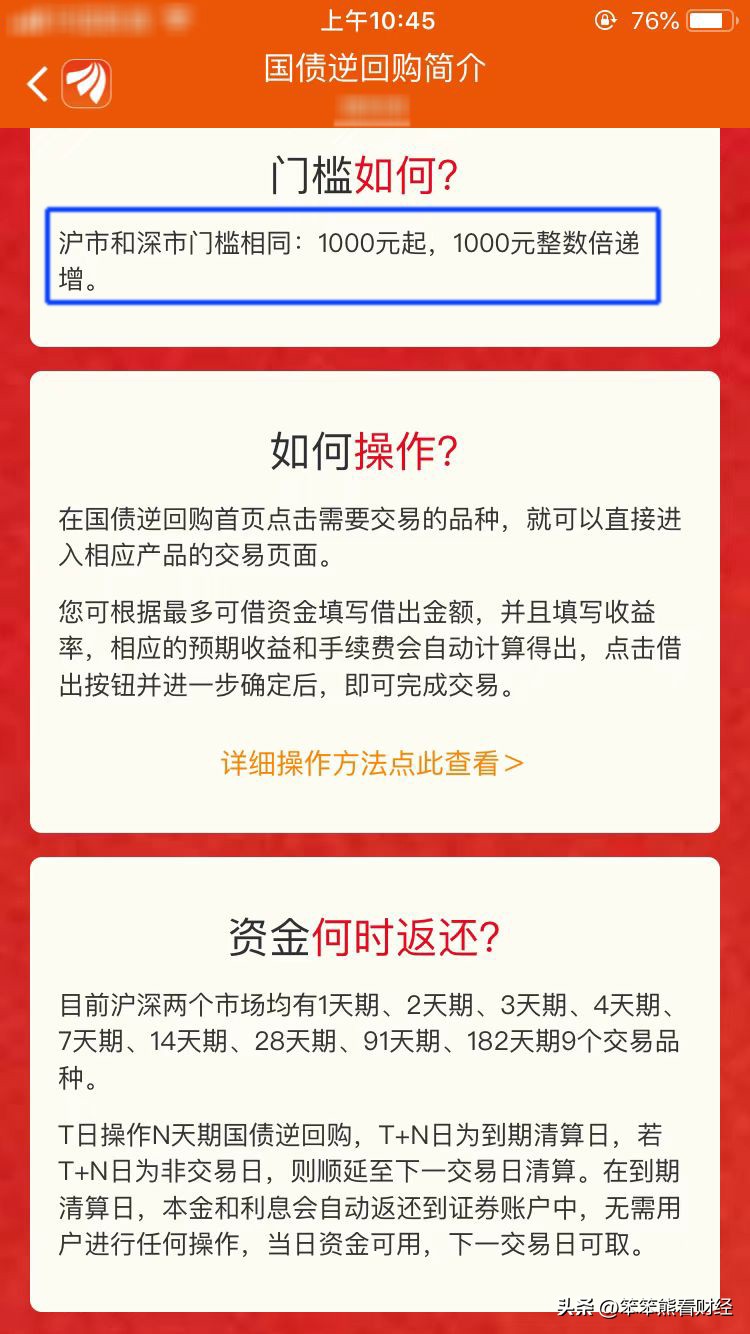Tap the app logo icon beside the back arrow
The height and width of the screenshot is (1334, 750).
pyautogui.click(x=88, y=83)
